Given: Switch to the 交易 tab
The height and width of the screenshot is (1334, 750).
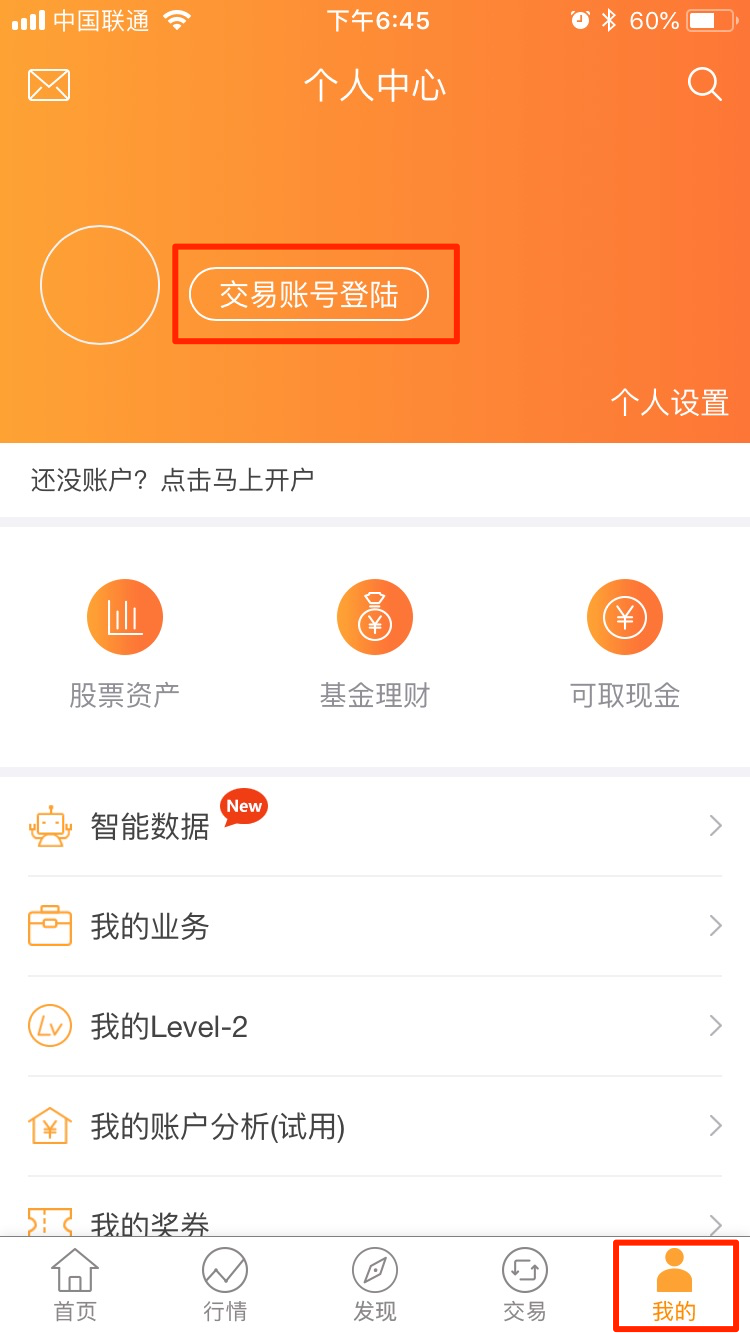Looking at the screenshot, I should pos(525,1286).
